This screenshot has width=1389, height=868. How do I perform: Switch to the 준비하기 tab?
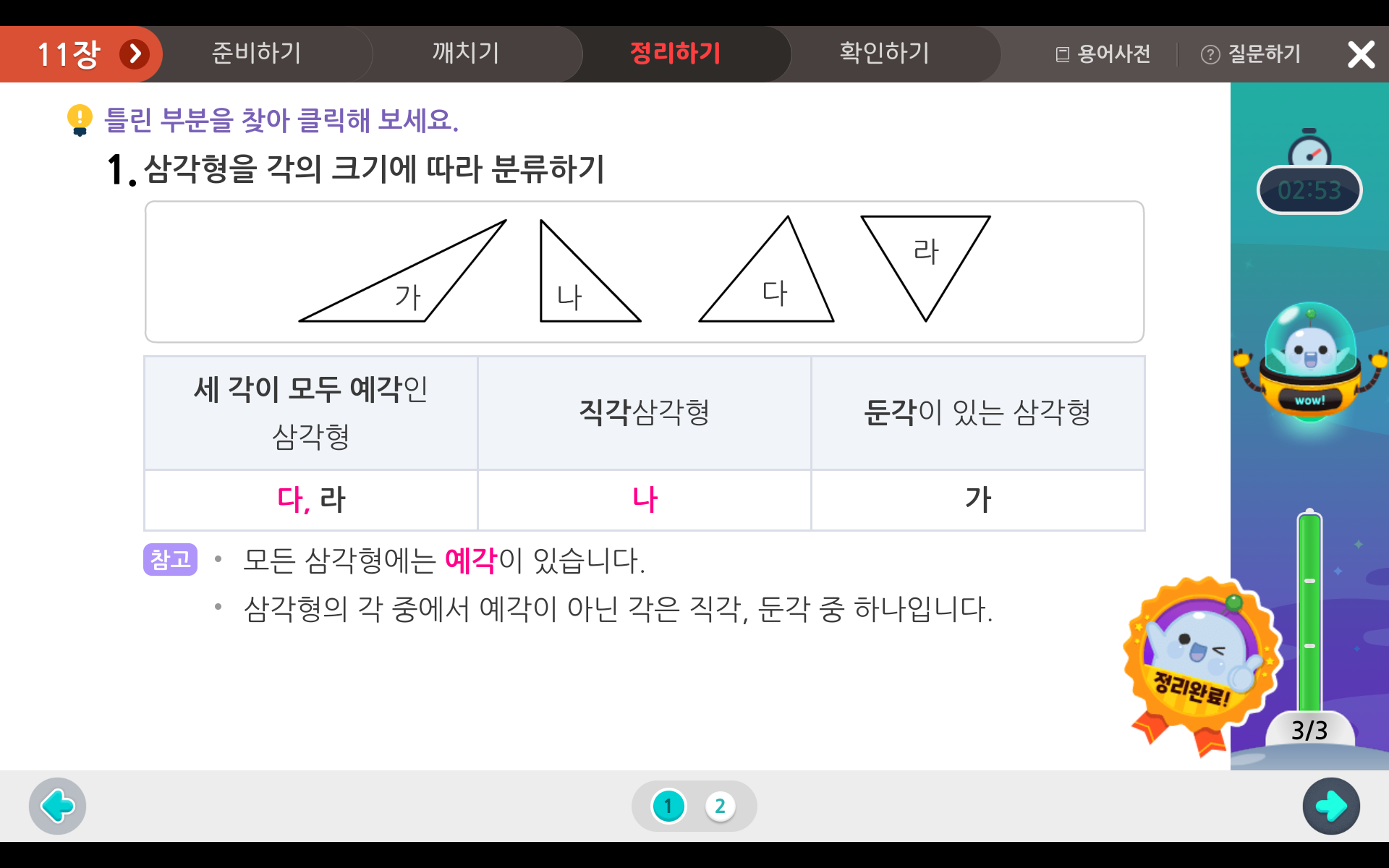pos(256,54)
